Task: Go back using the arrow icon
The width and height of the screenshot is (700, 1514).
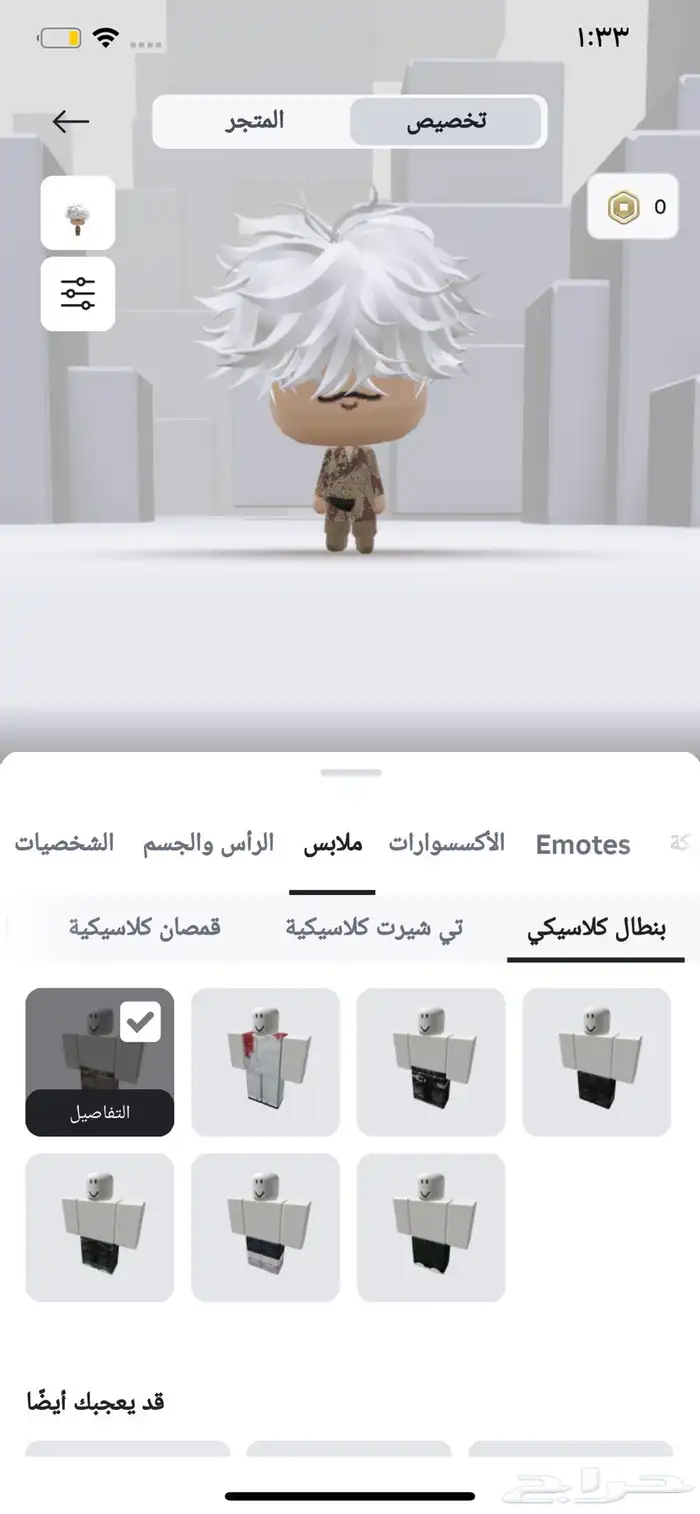Action: (x=71, y=122)
